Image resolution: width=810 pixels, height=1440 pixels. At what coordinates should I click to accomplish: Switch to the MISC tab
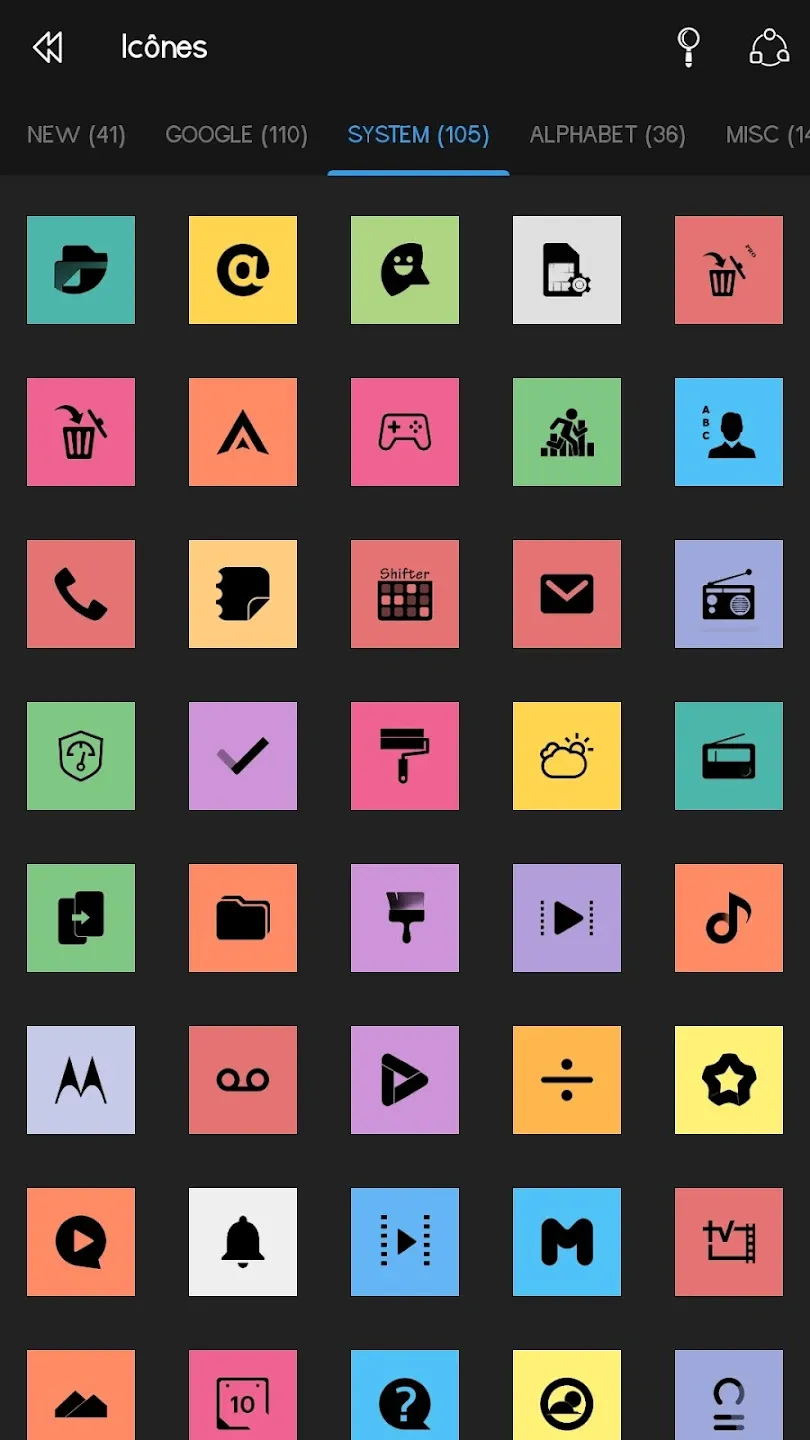767,135
